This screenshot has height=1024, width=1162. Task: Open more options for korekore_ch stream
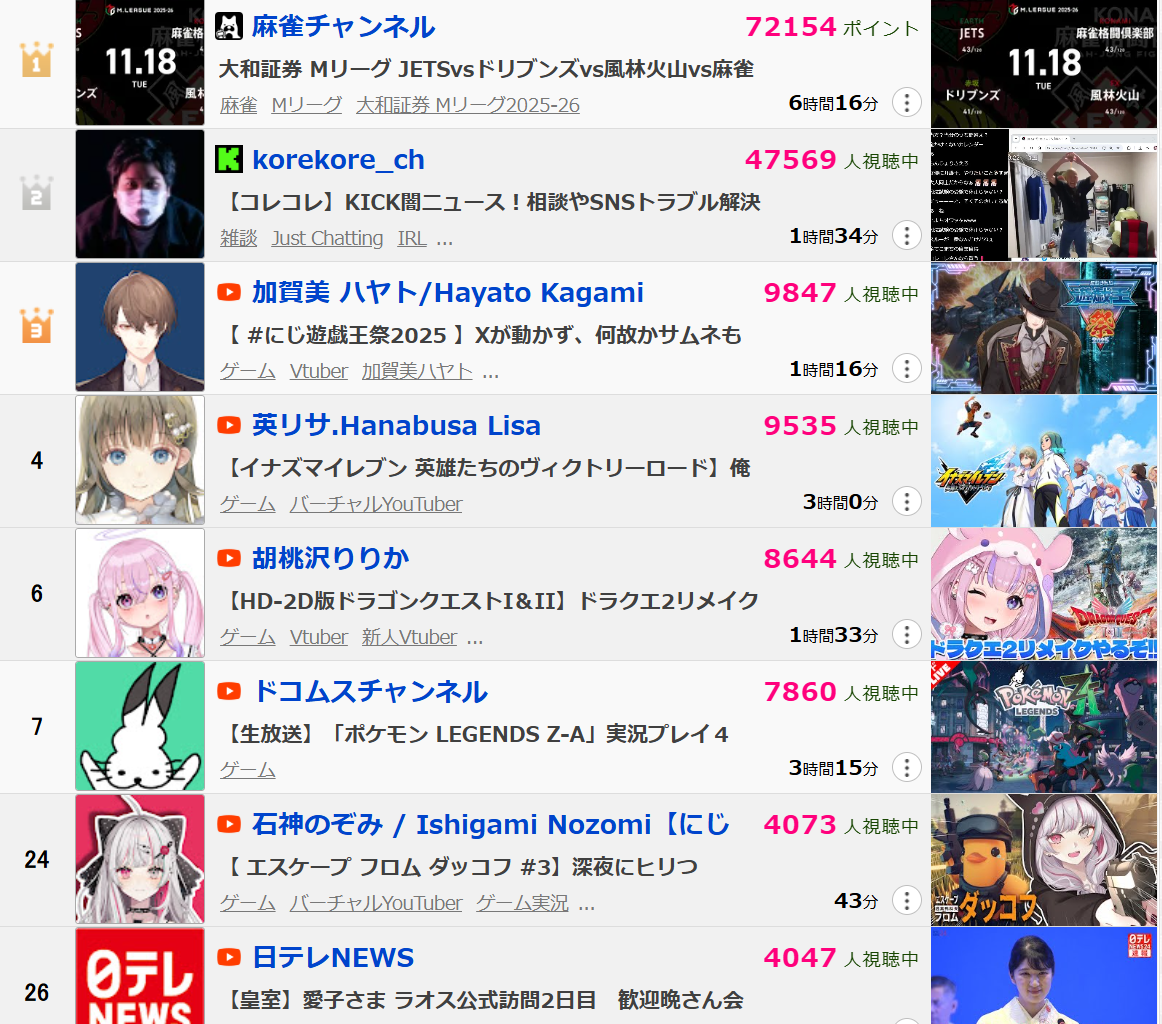906,235
